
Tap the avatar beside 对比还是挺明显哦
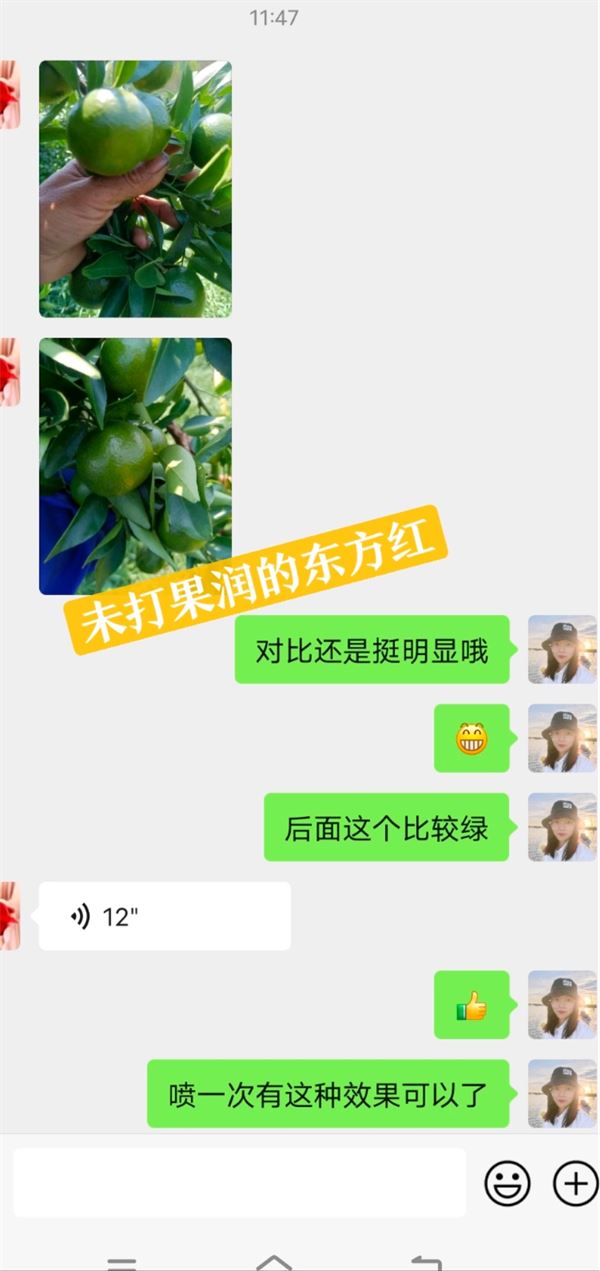[562, 650]
